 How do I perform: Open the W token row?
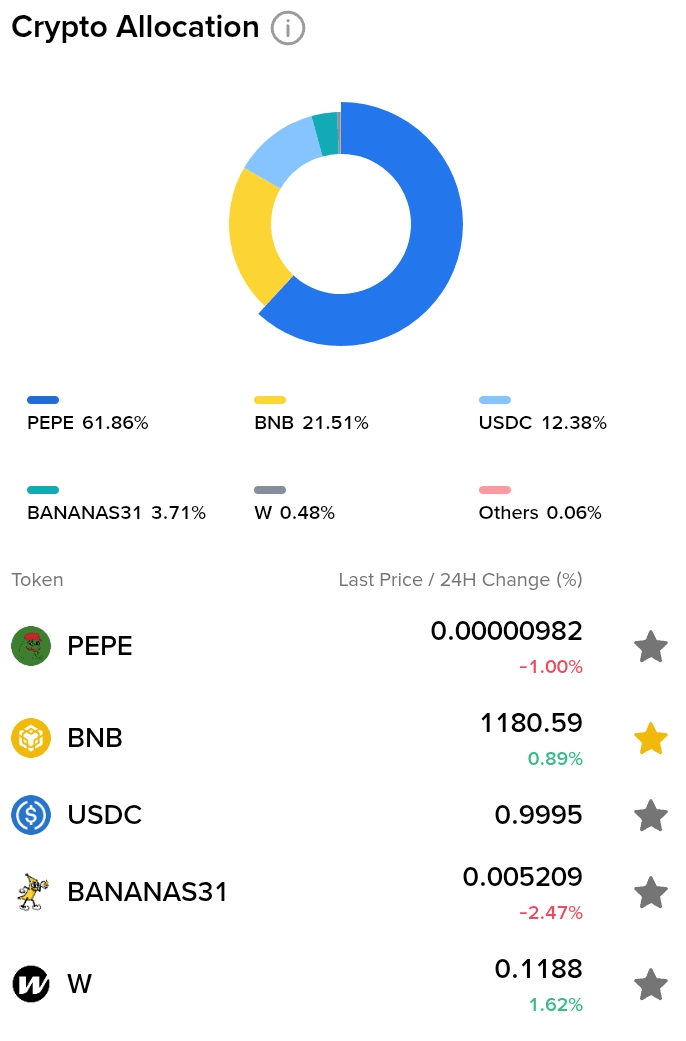[x=79, y=984]
